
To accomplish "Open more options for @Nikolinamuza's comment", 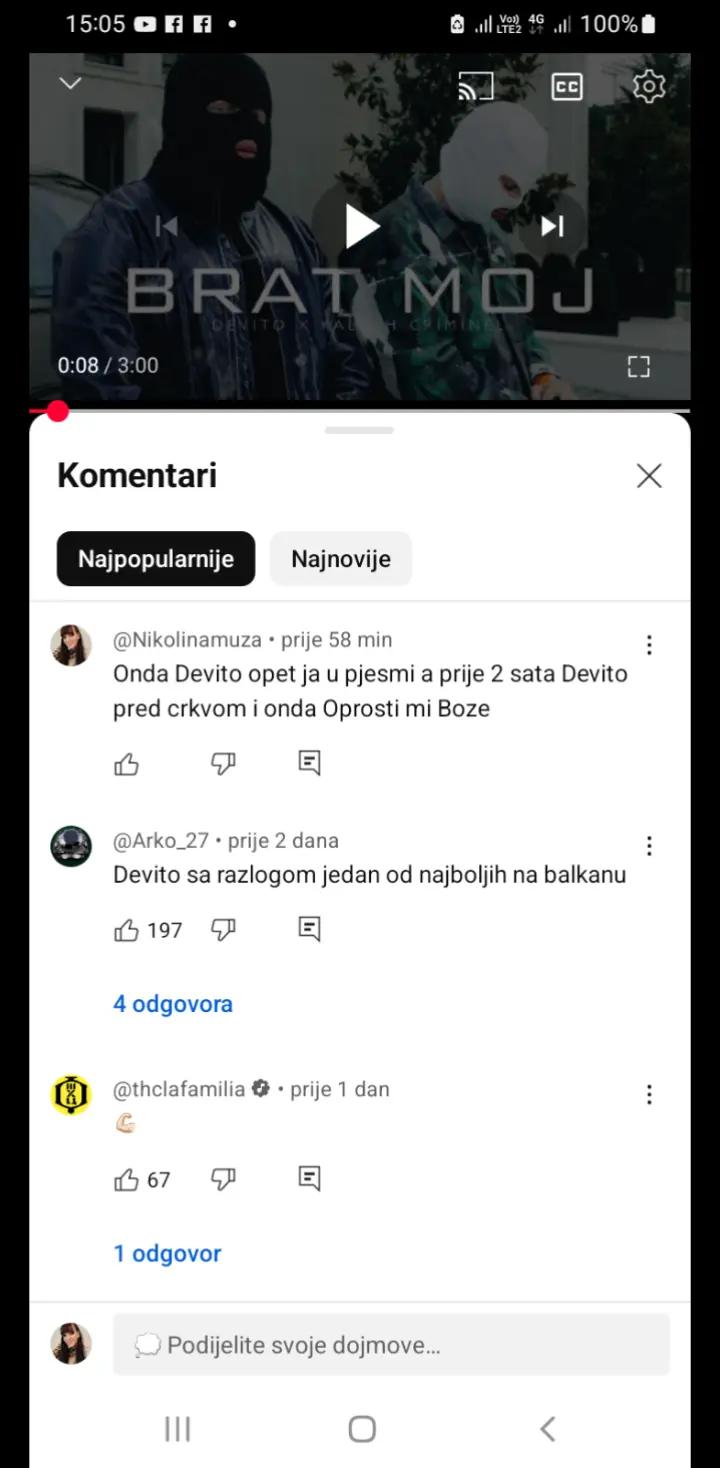I will tap(649, 645).
